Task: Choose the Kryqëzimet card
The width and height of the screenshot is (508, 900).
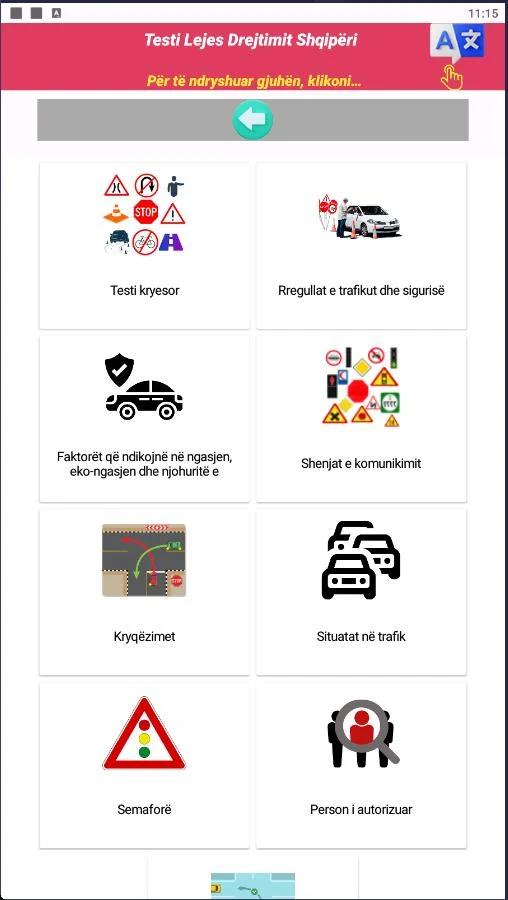Action: point(145,592)
